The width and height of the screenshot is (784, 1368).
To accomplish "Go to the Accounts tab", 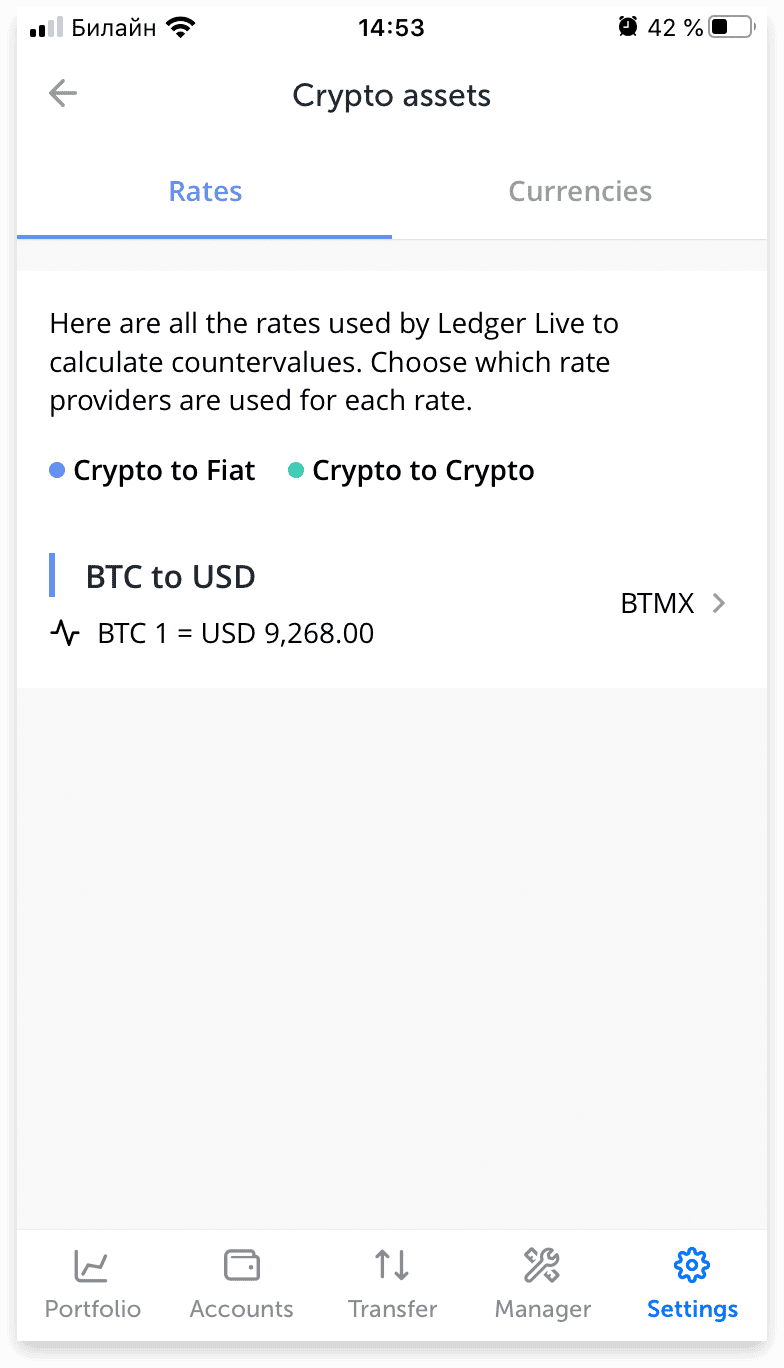I will 242,1284.
